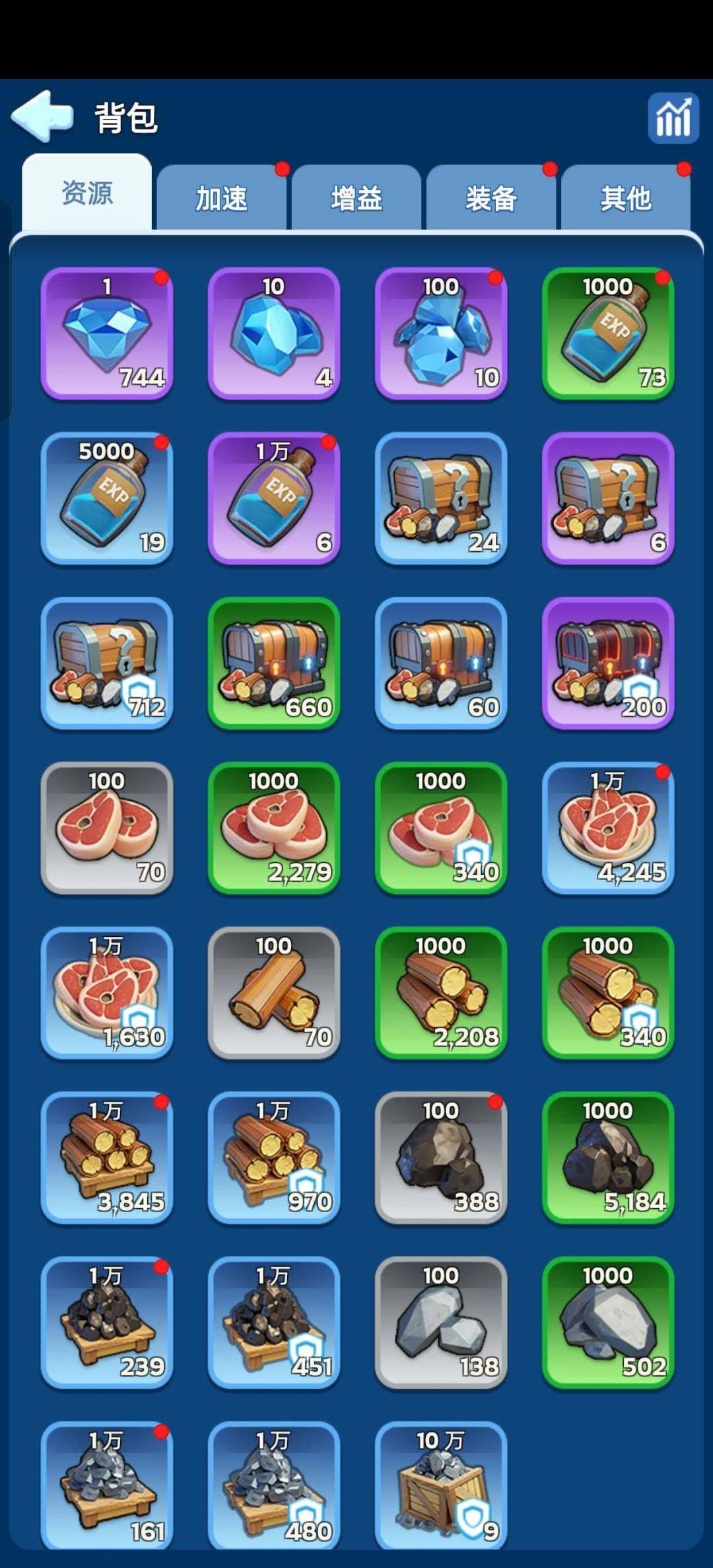Viewport: 713px width, 1568px height.
Task: Select the single diamond item with 744
Action: click(x=107, y=333)
